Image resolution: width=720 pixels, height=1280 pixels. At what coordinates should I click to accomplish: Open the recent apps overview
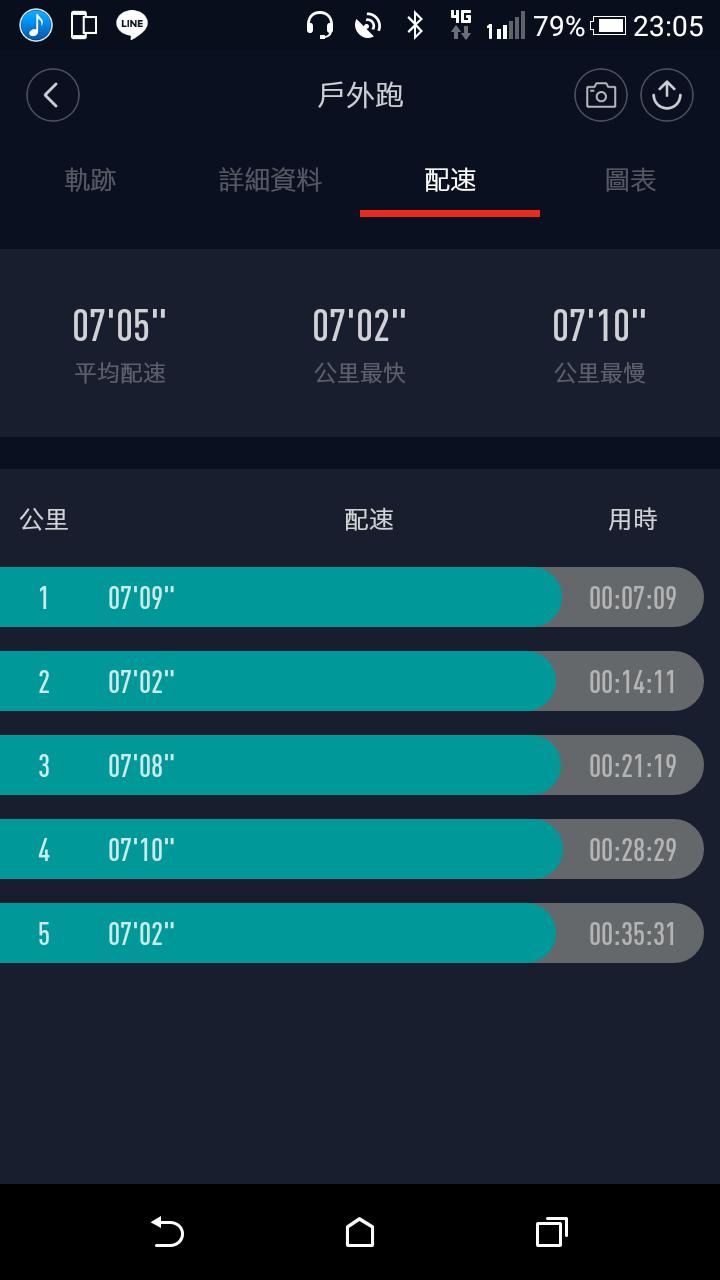click(x=551, y=1232)
